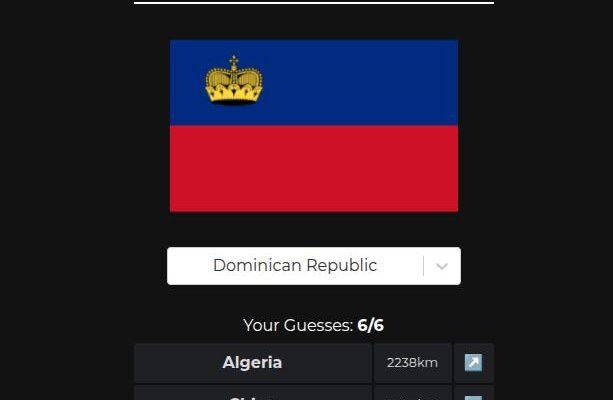Open the Dominican Republic country dropdown
Viewport: 613px width, 400px height.
pos(441,266)
